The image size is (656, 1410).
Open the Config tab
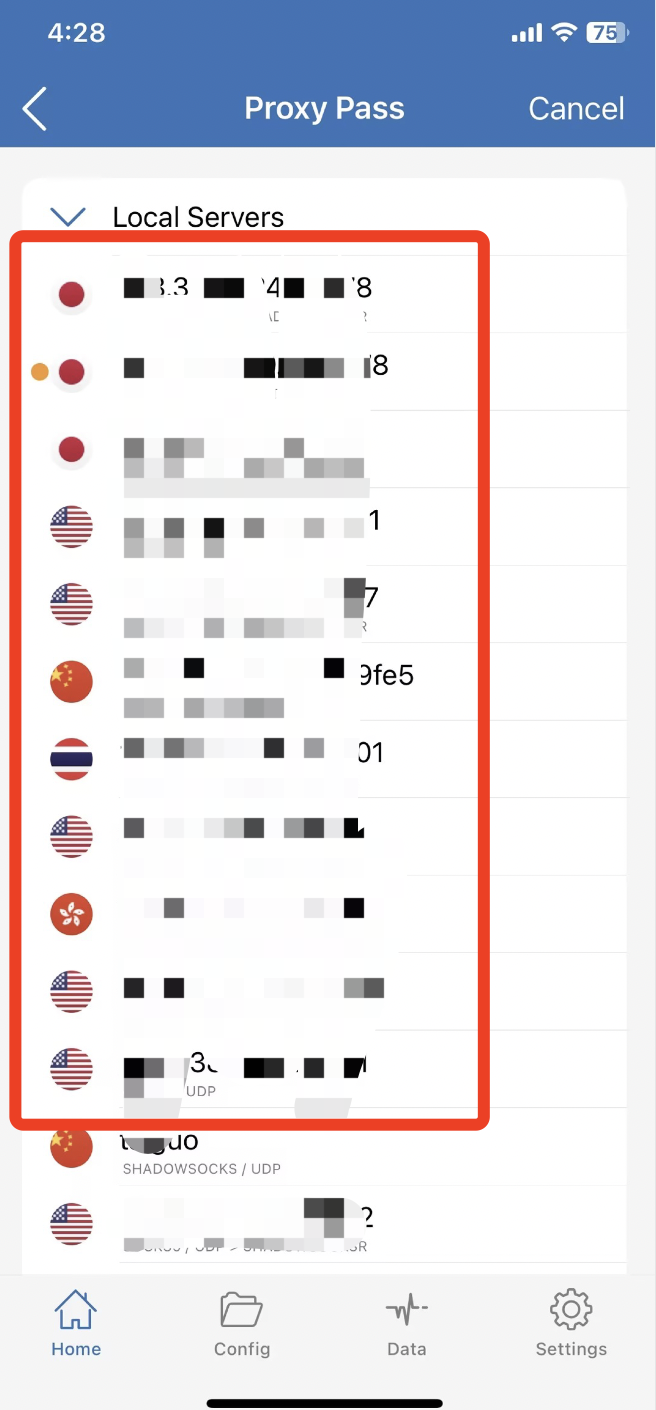[x=242, y=1323]
